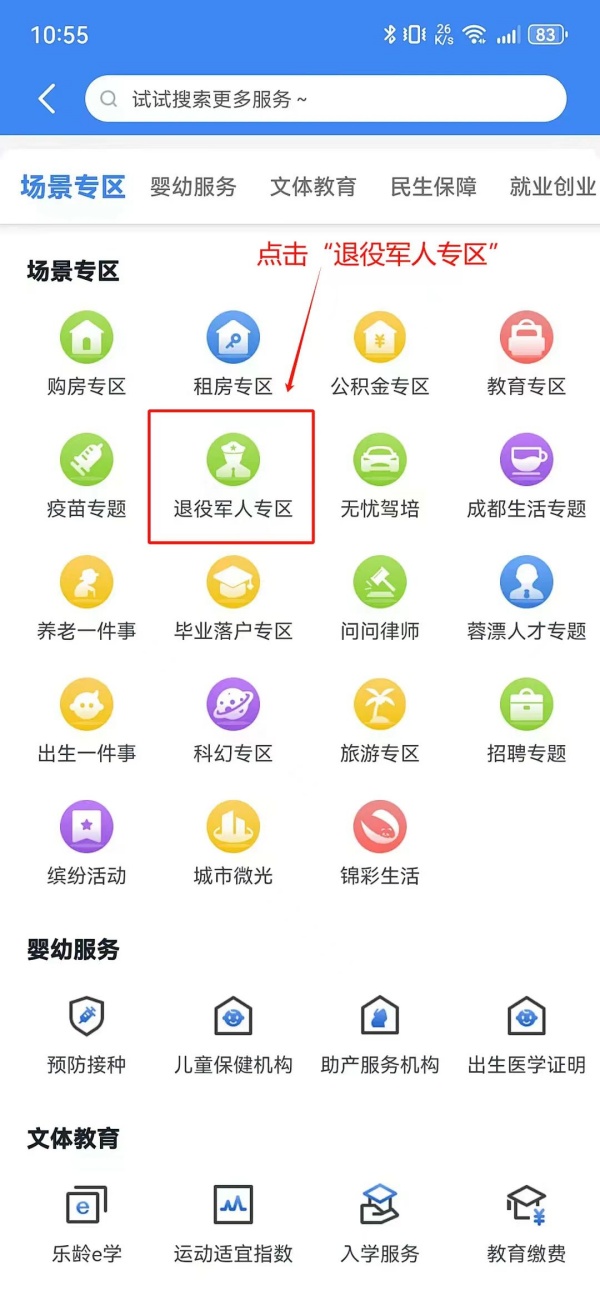The width and height of the screenshot is (600, 1295).
Task: Switch to the 就业创业 tab
Action: [552, 187]
